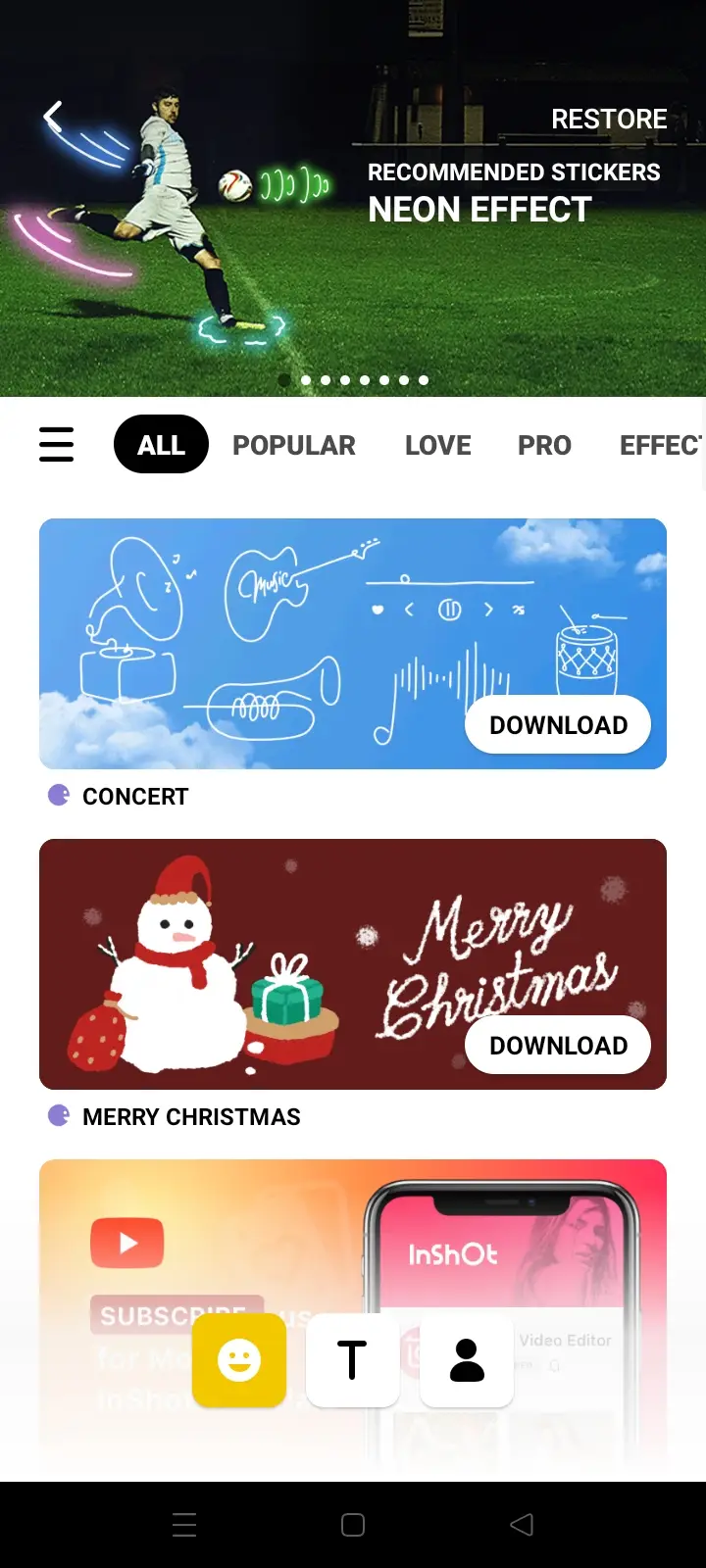The image size is (706, 1568).
Task: Click the purple pac-man icon next to CONCERT
Action: [x=58, y=795]
